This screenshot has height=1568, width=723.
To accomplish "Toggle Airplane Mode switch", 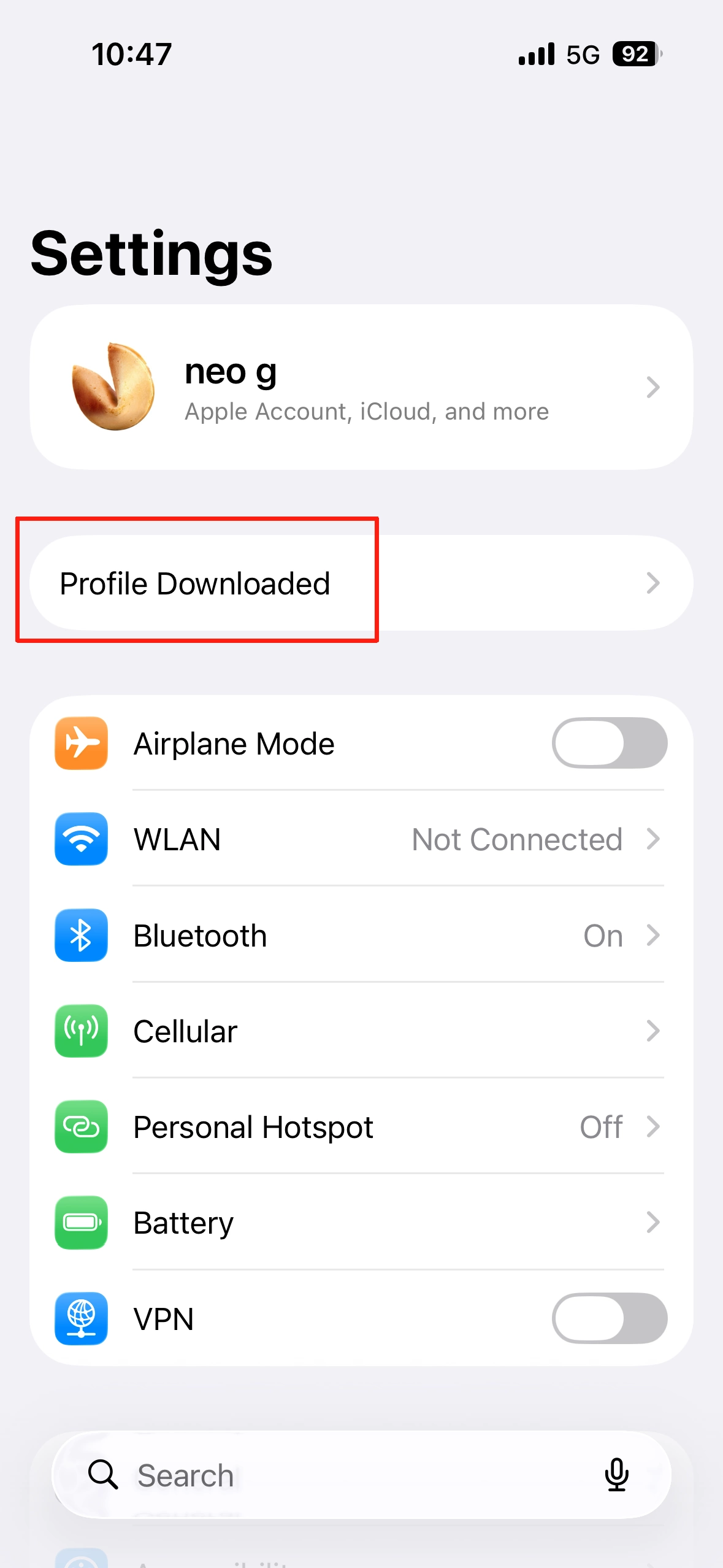I will (x=609, y=743).
